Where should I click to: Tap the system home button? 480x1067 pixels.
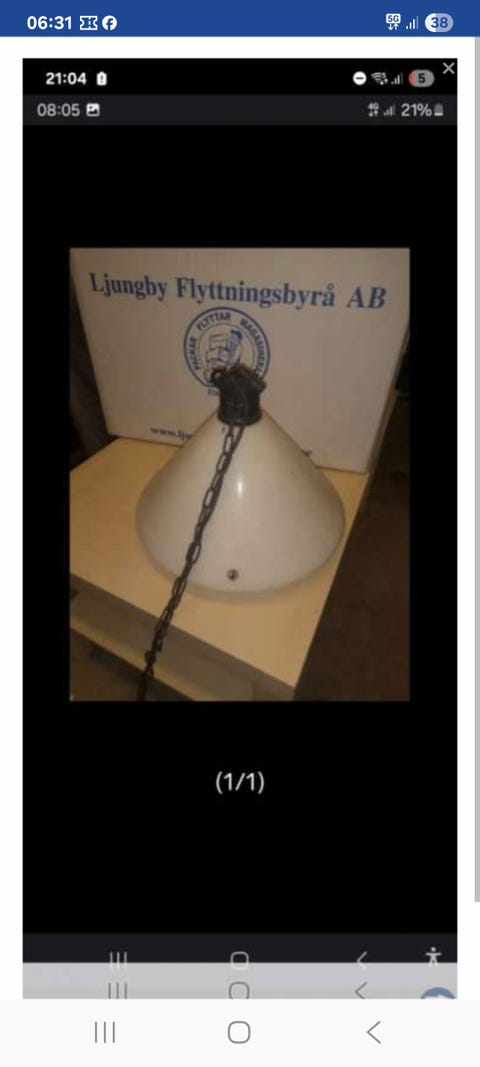239,1032
